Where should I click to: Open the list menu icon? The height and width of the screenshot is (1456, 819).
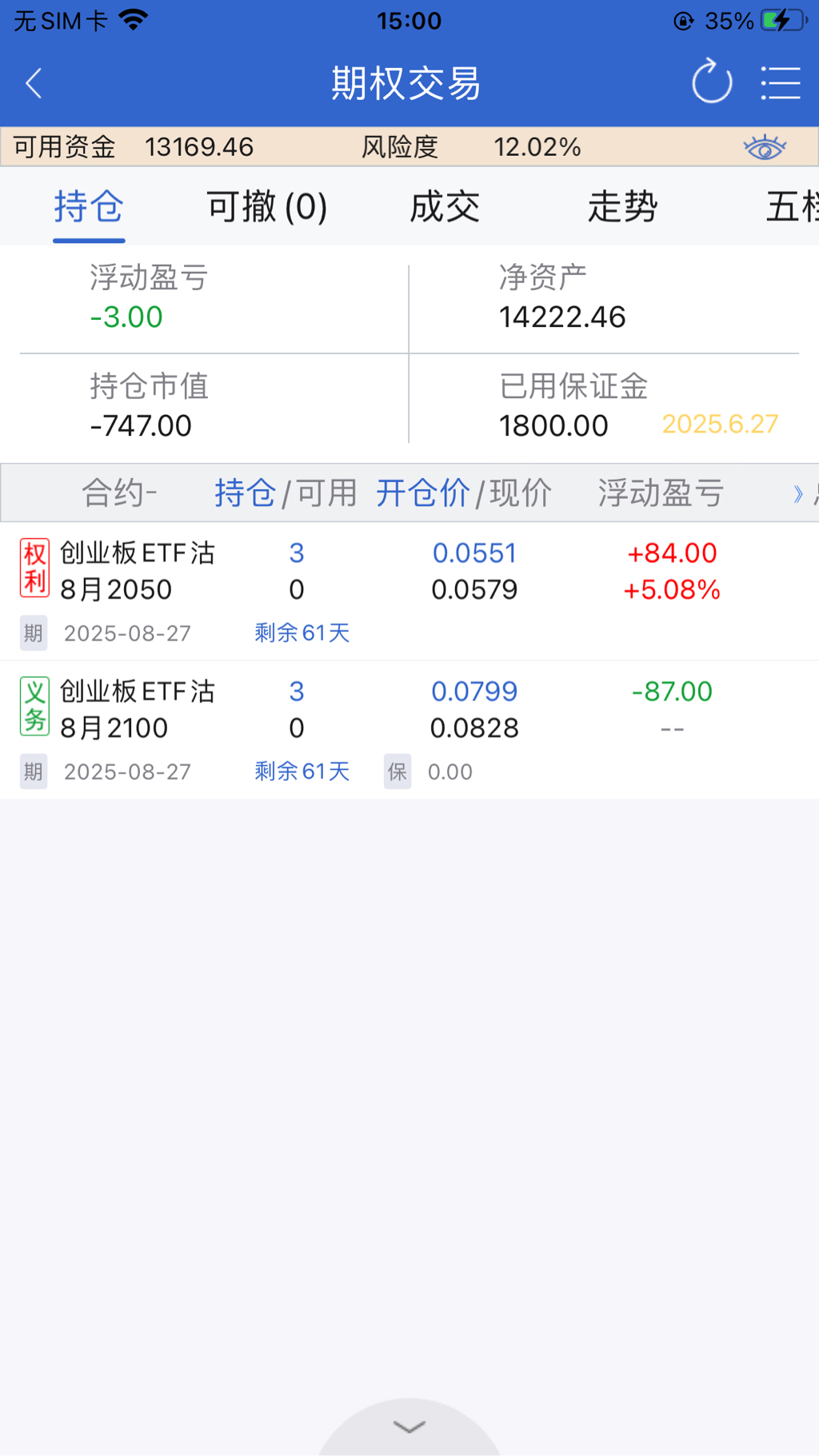780,83
